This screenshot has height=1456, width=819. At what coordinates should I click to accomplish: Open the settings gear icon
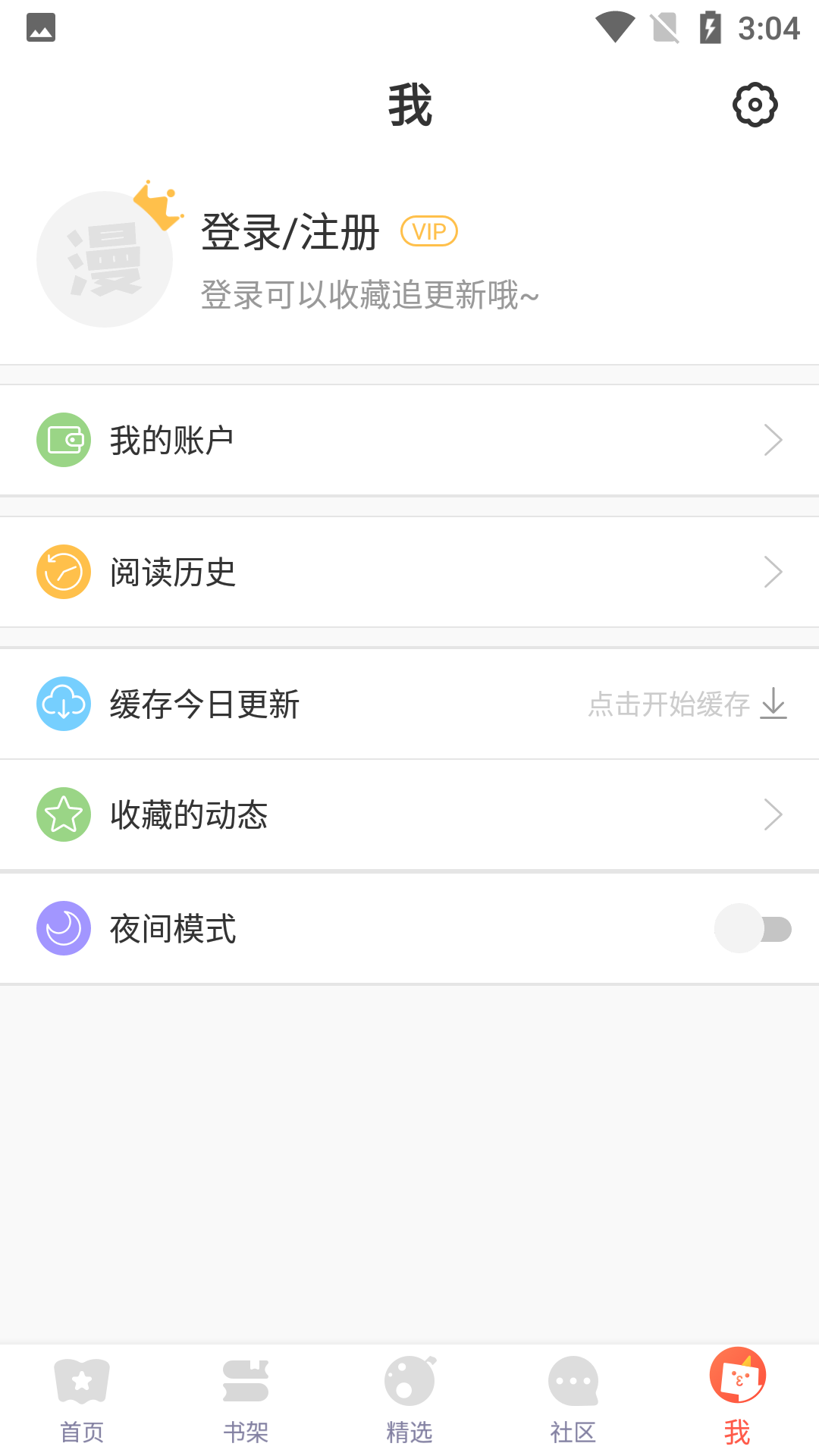753,105
